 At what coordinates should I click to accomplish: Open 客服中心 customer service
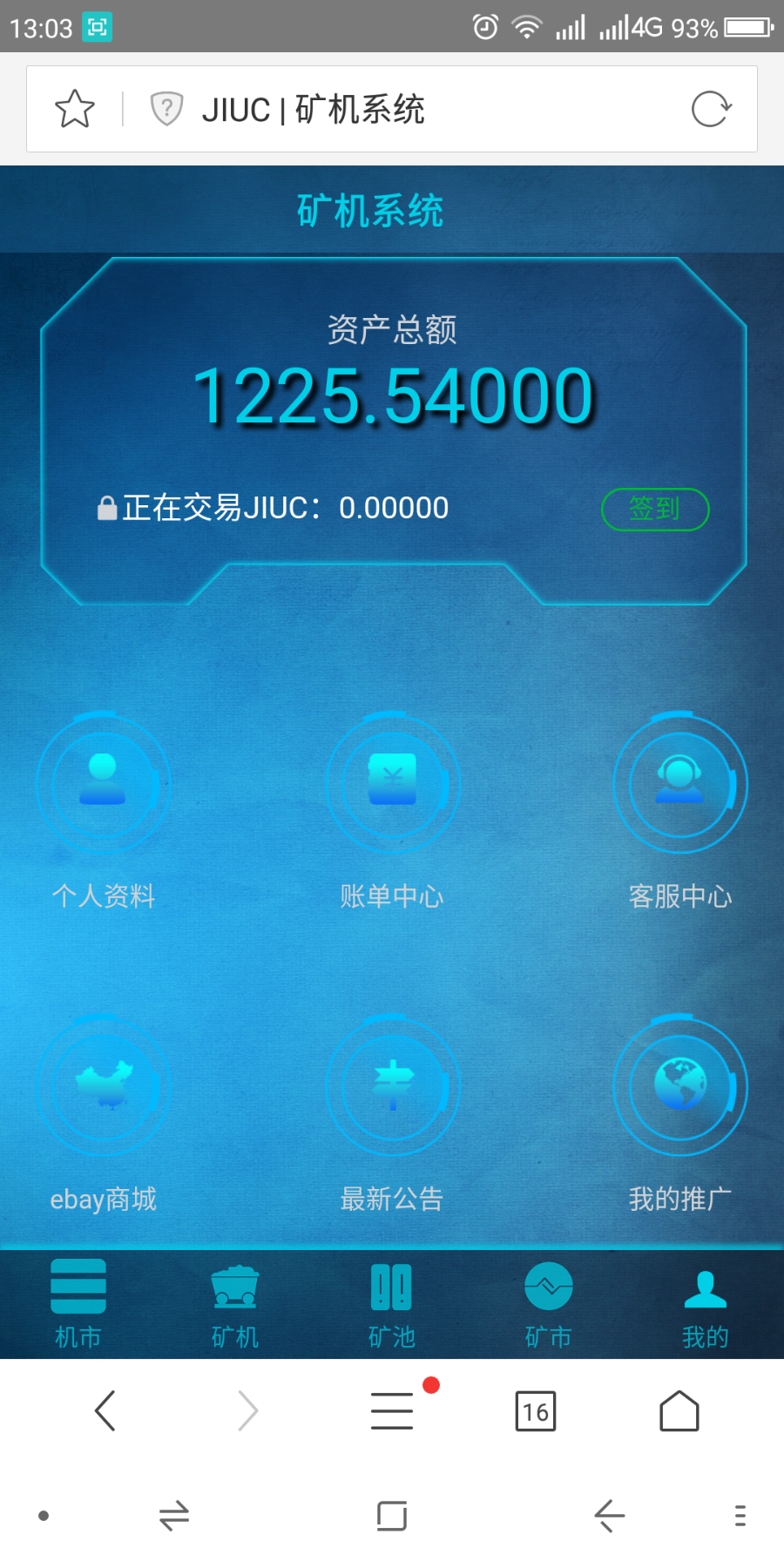point(679,784)
